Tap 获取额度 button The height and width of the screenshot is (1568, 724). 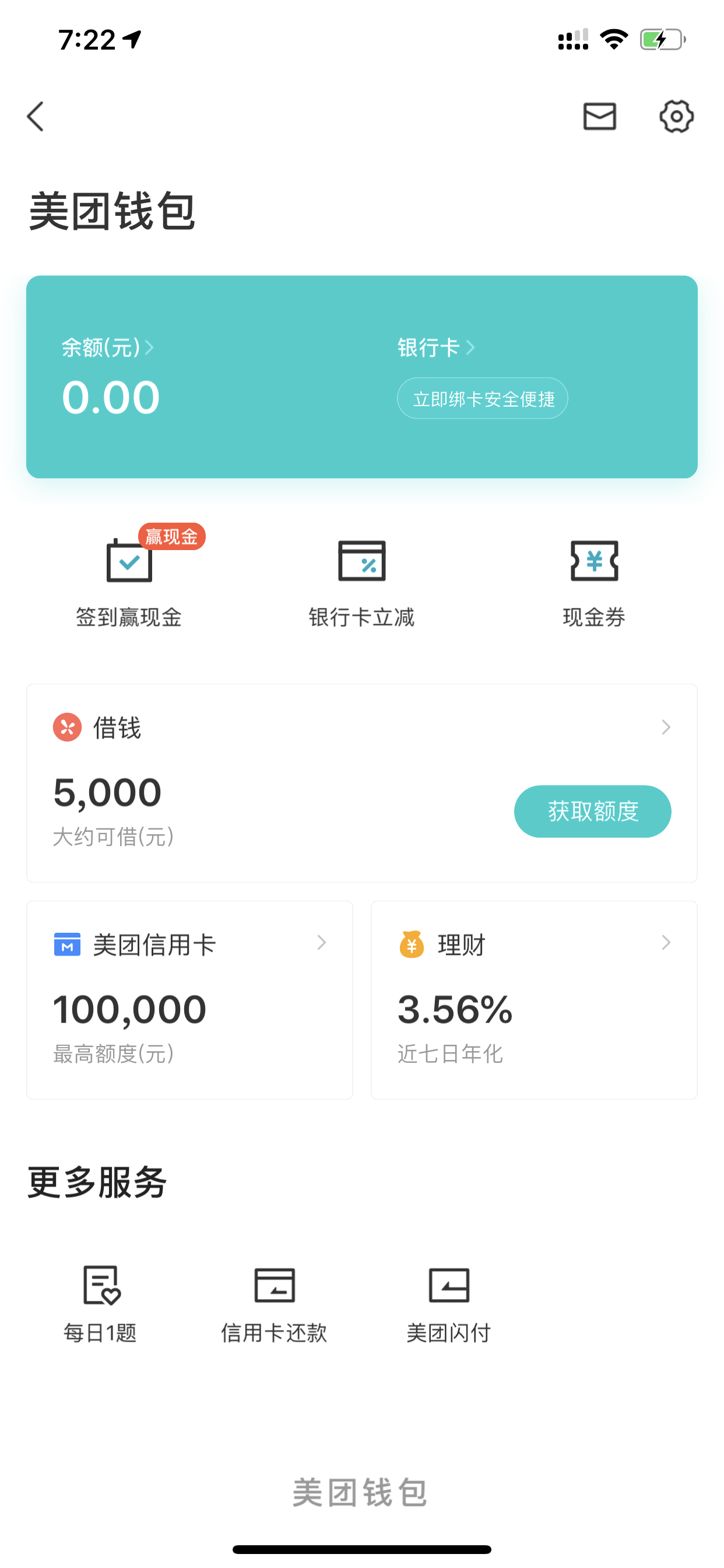pos(593,811)
